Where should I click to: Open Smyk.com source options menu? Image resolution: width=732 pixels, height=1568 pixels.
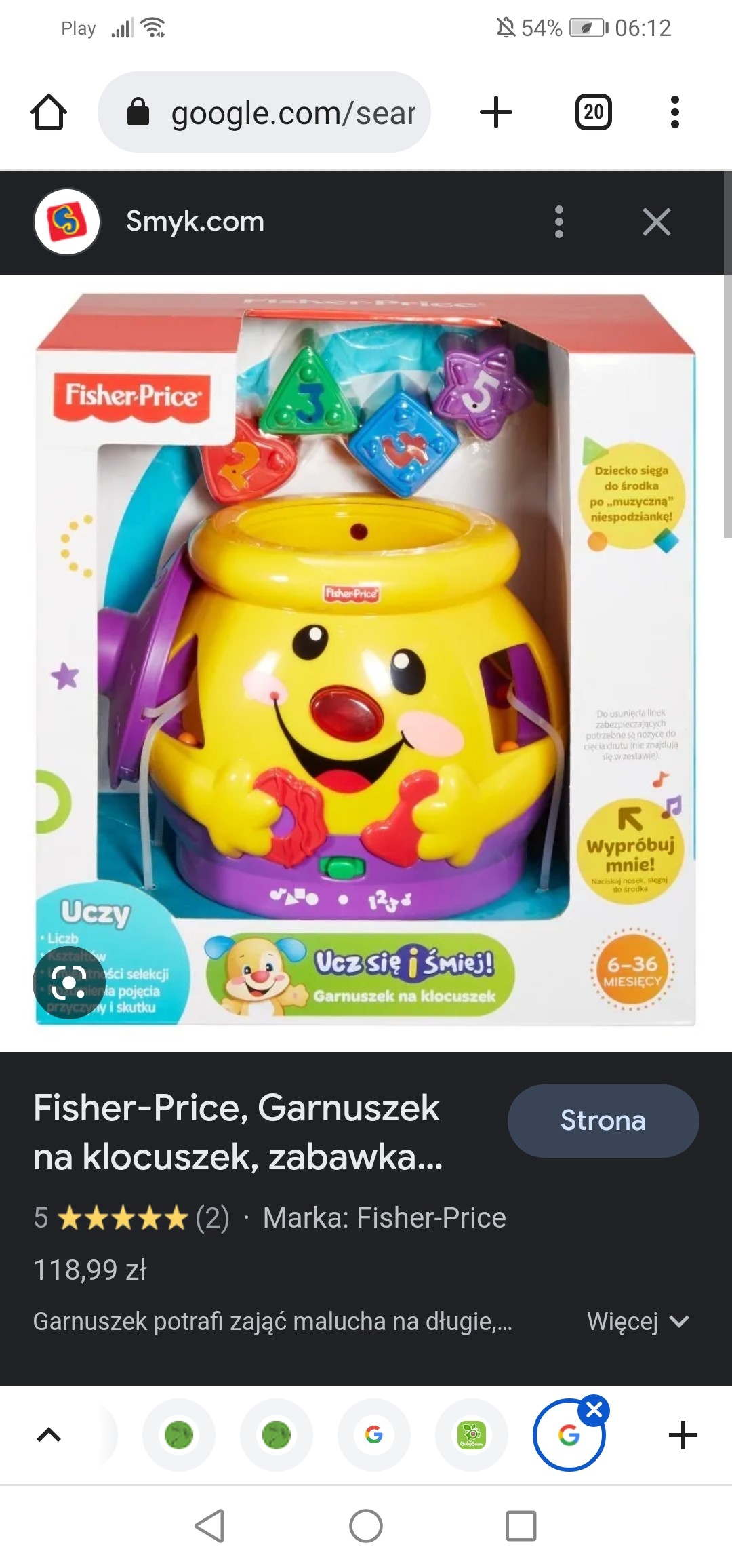pyautogui.click(x=558, y=222)
